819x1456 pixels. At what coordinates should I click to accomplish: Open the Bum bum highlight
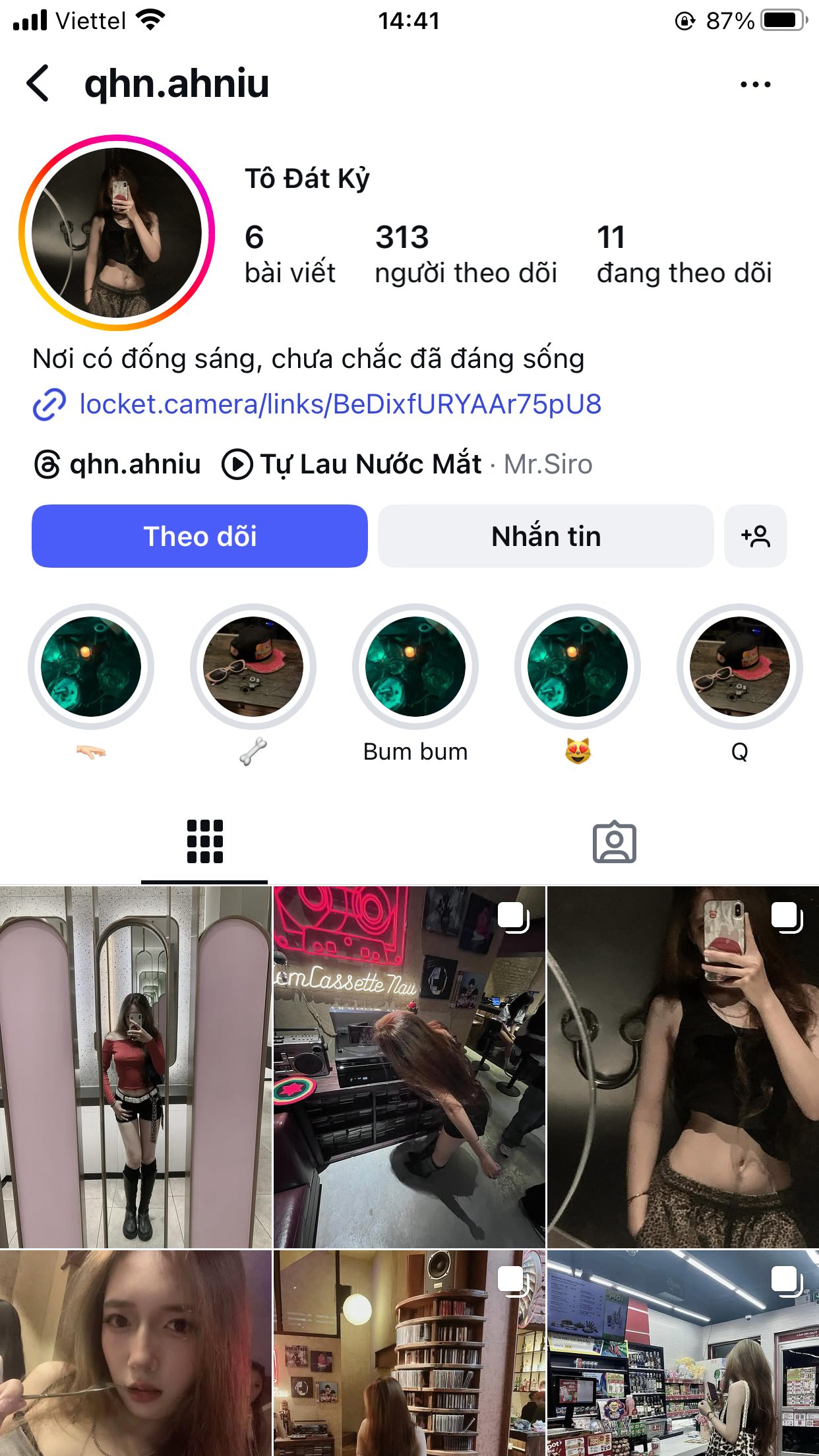(415, 667)
